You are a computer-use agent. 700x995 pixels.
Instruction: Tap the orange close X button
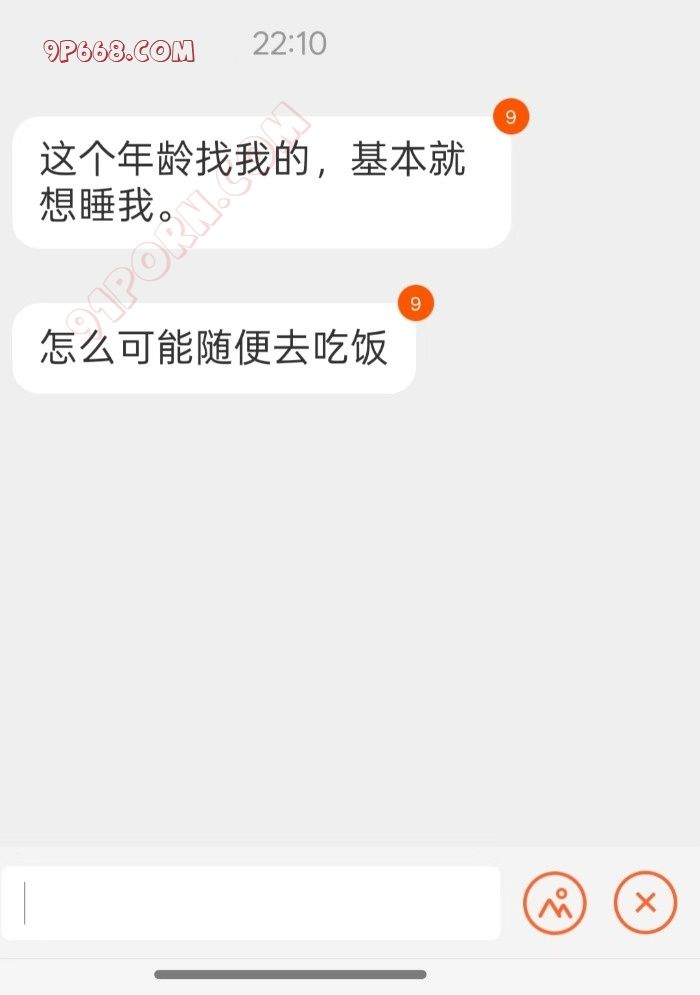pos(645,903)
